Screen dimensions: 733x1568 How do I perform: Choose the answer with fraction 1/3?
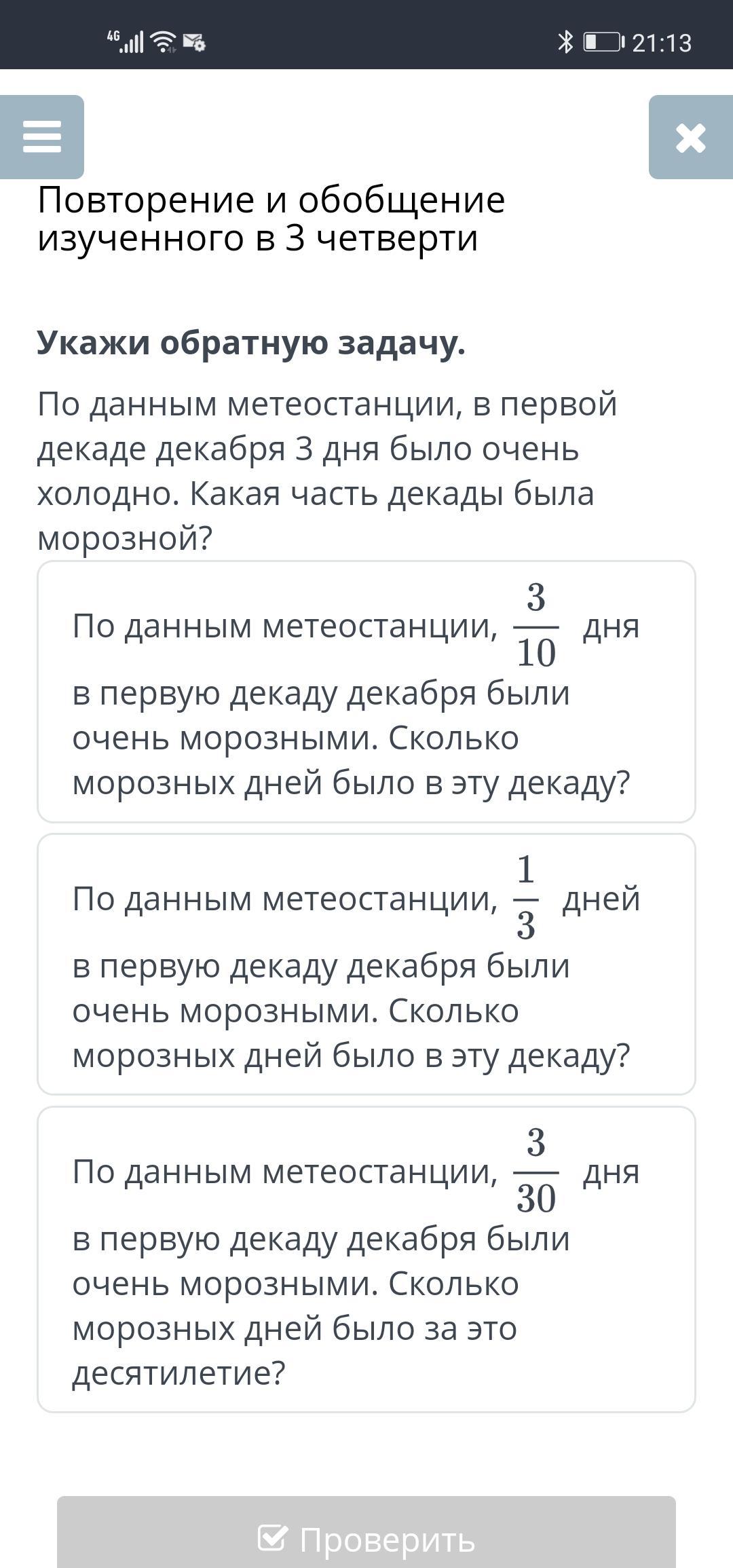(366, 964)
